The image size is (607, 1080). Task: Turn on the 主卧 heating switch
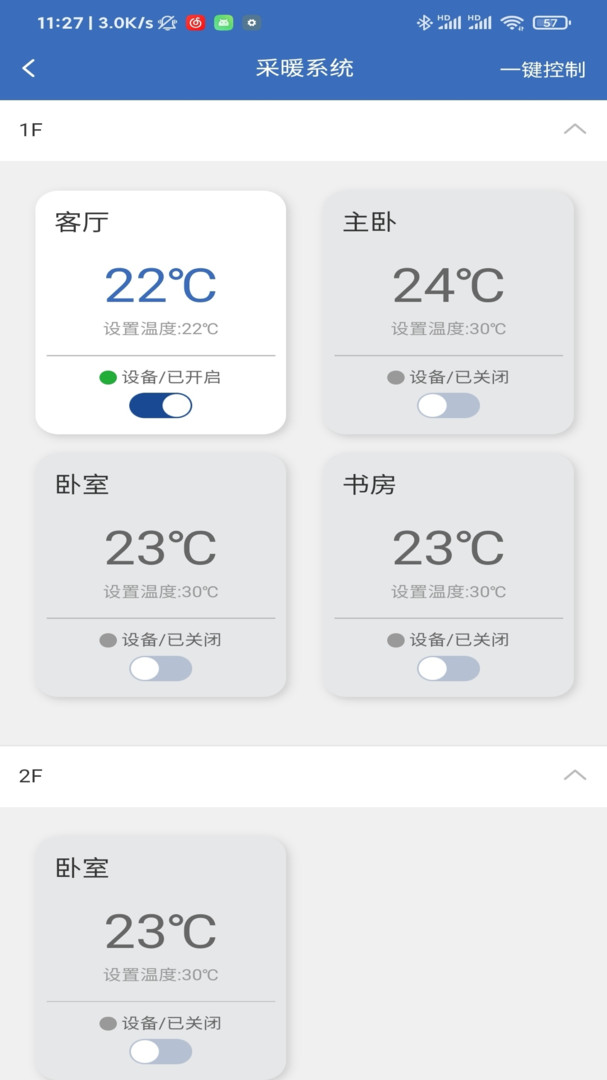point(448,405)
